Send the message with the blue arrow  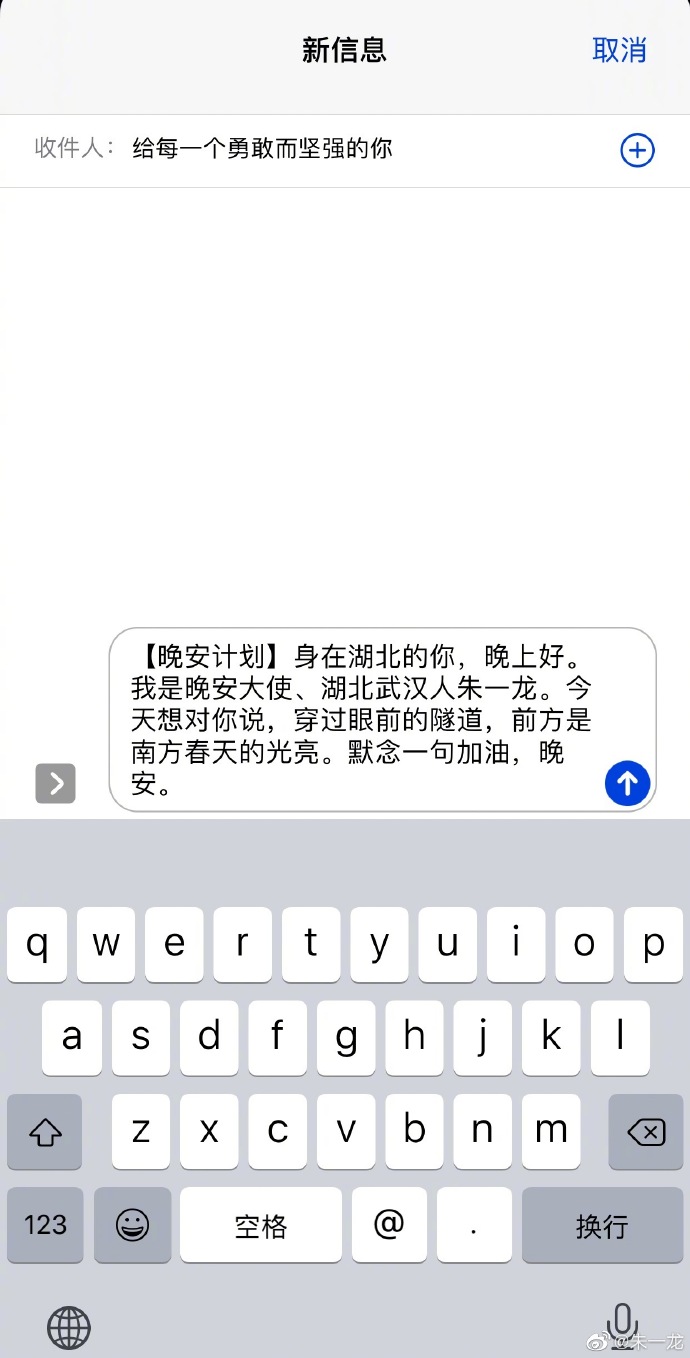tap(627, 783)
